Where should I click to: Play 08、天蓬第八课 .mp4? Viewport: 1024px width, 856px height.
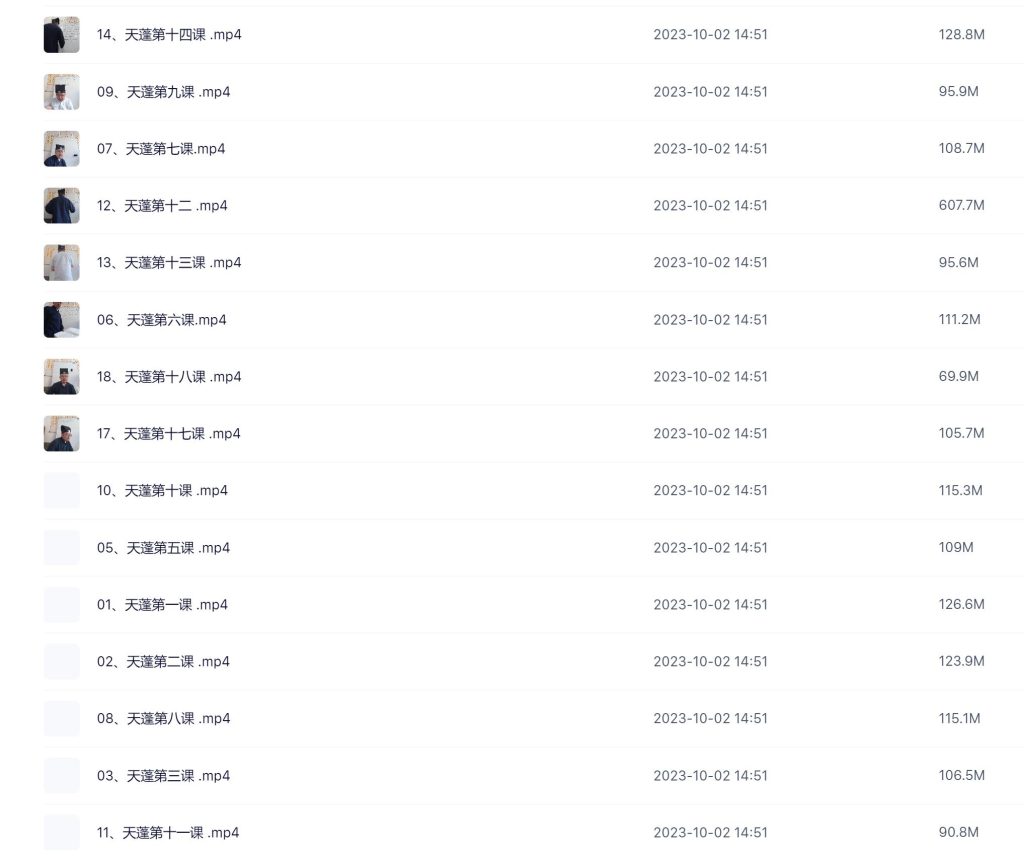coord(163,719)
